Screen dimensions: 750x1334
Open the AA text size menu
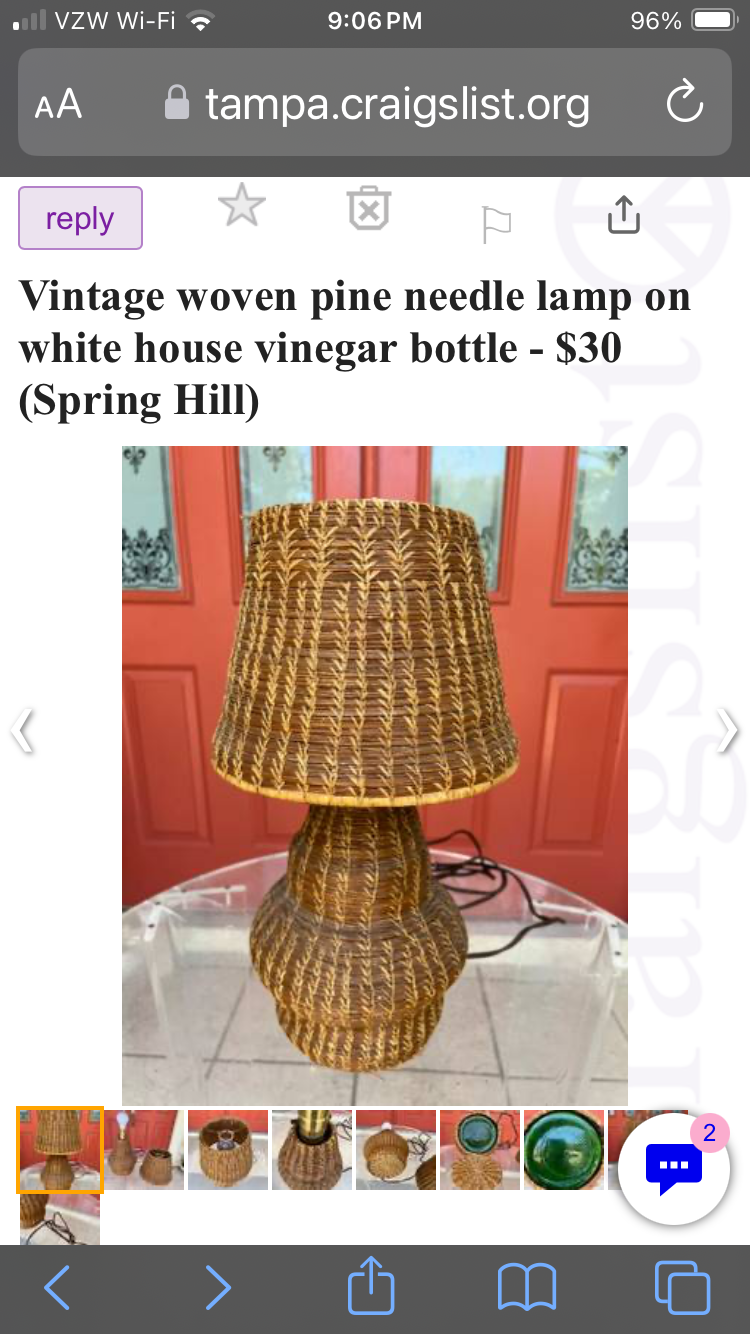[x=58, y=104]
